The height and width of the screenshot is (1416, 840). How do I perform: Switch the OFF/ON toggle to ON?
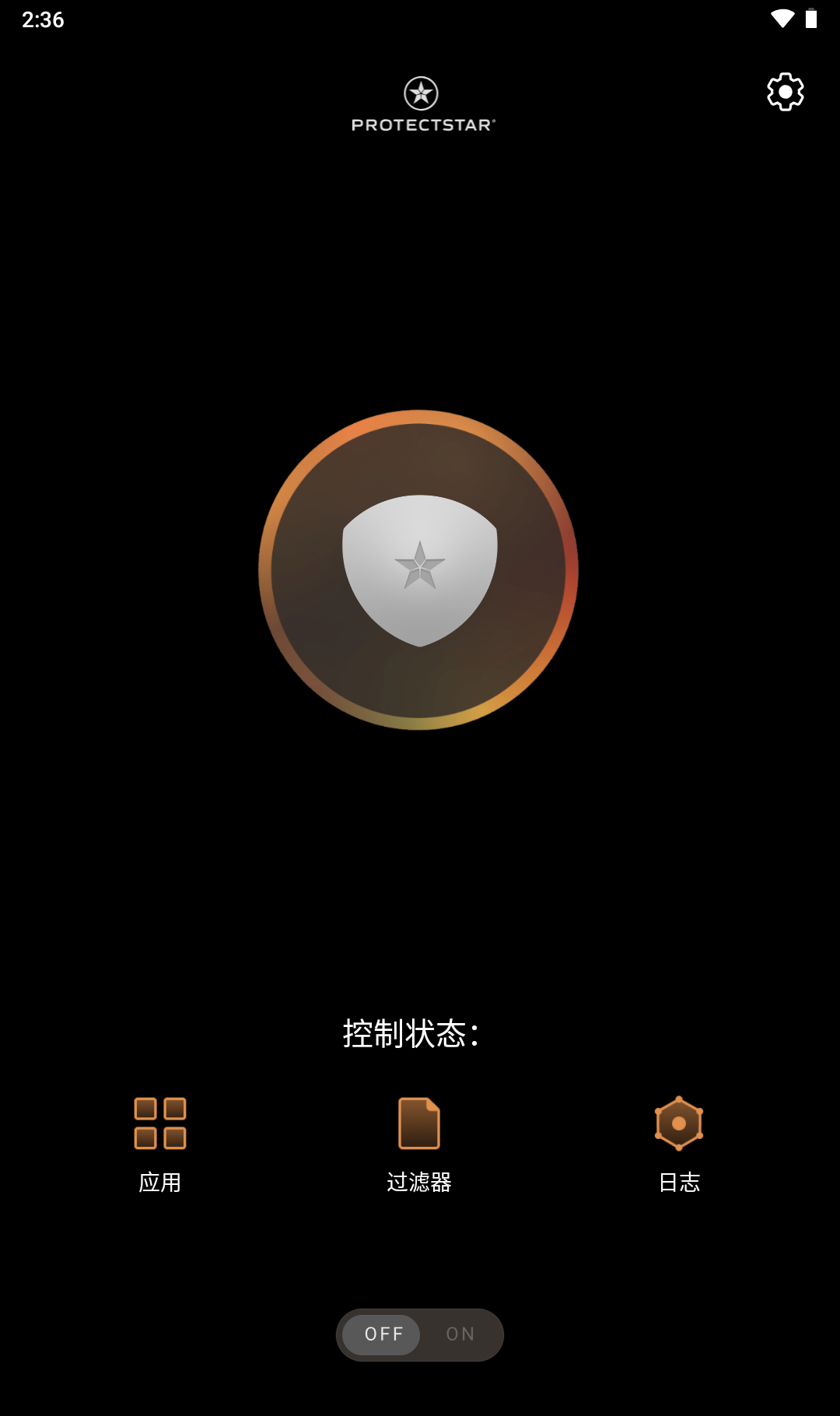point(460,1334)
